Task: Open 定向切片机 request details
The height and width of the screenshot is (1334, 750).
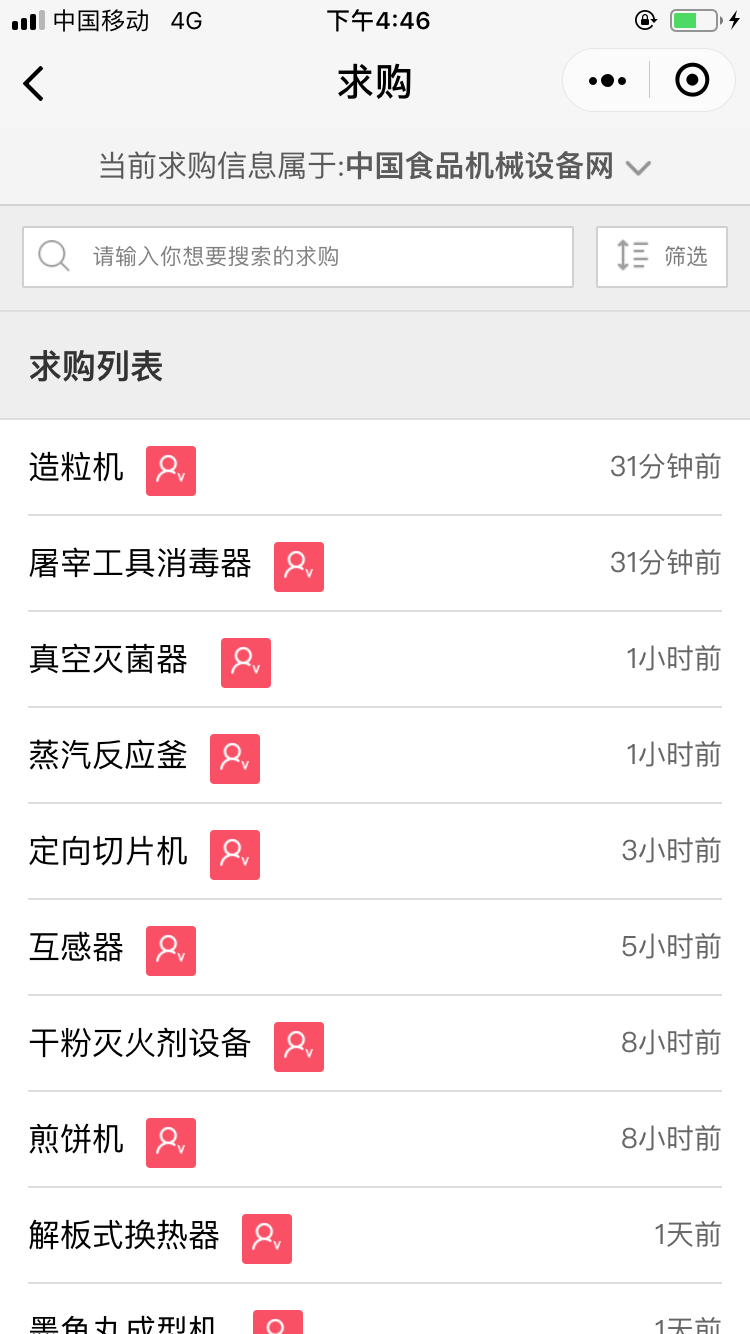Action: (375, 852)
